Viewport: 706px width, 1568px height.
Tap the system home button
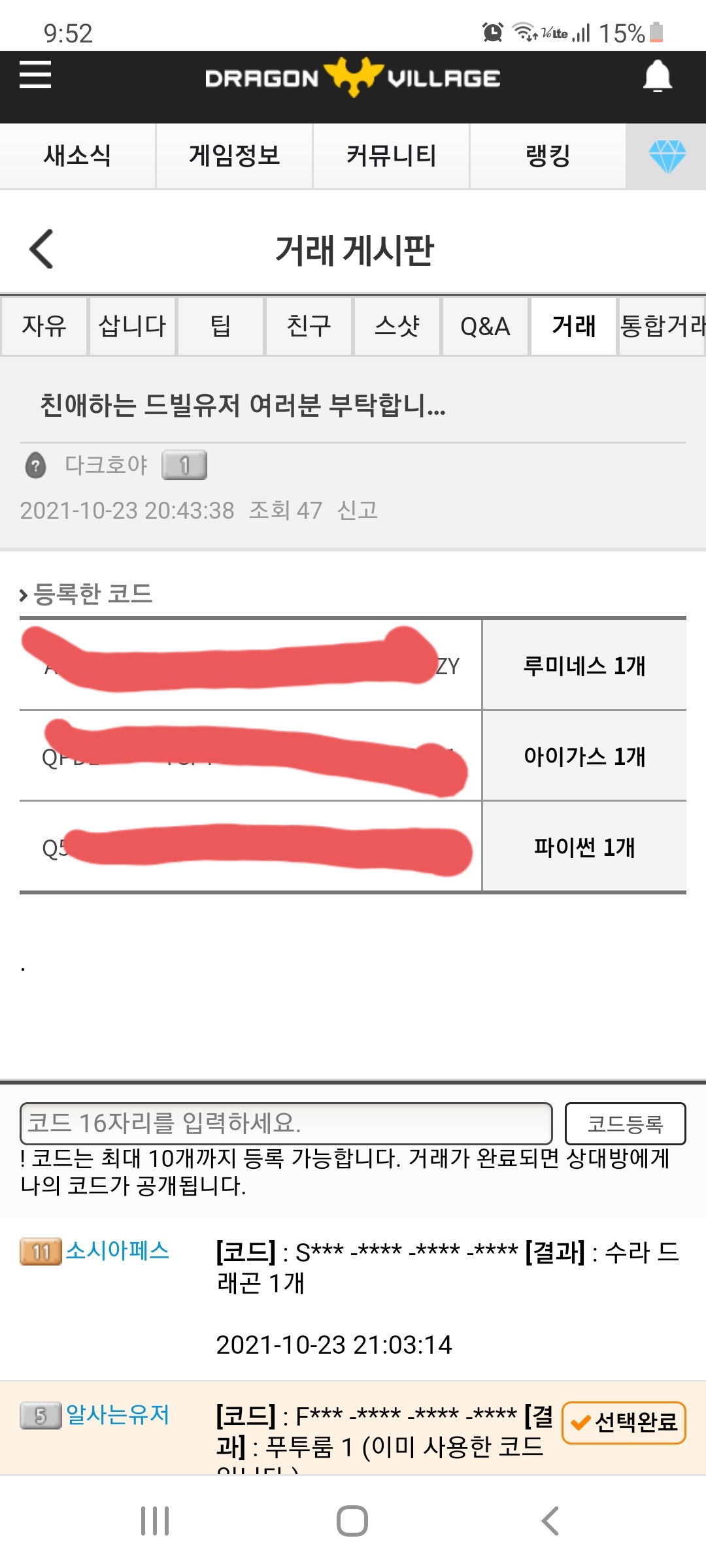[x=352, y=1521]
